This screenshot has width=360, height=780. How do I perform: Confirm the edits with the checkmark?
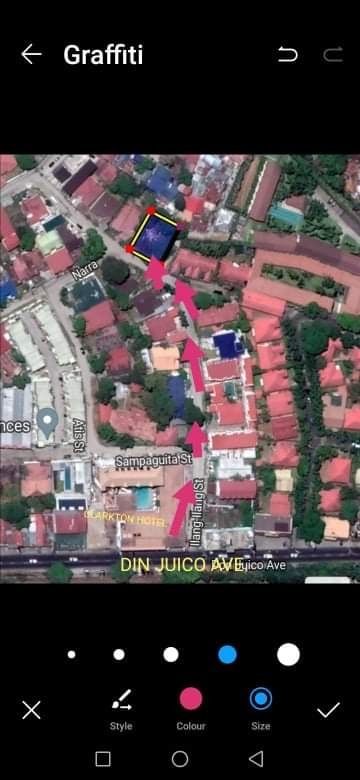(329, 710)
